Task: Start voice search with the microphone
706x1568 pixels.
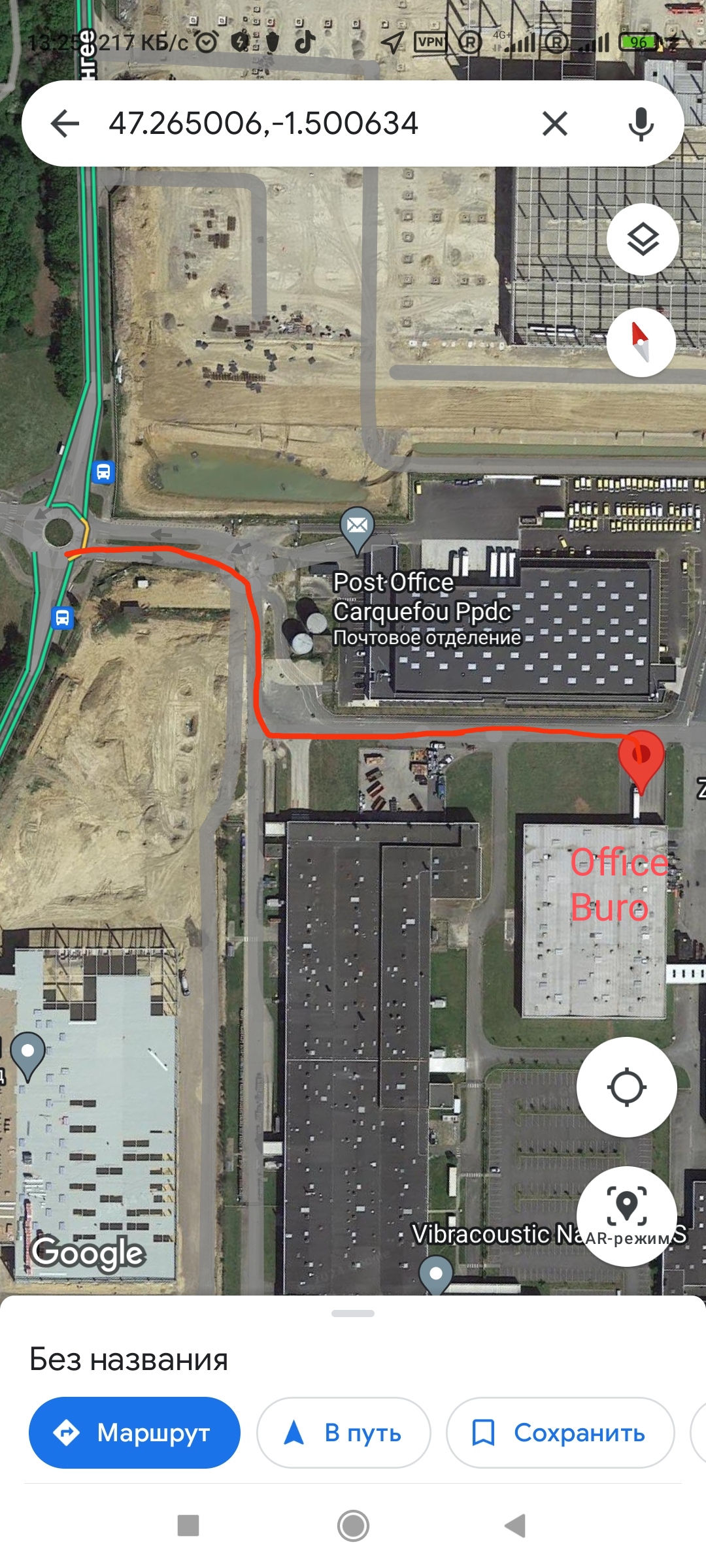Action: click(x=641, y=123)
